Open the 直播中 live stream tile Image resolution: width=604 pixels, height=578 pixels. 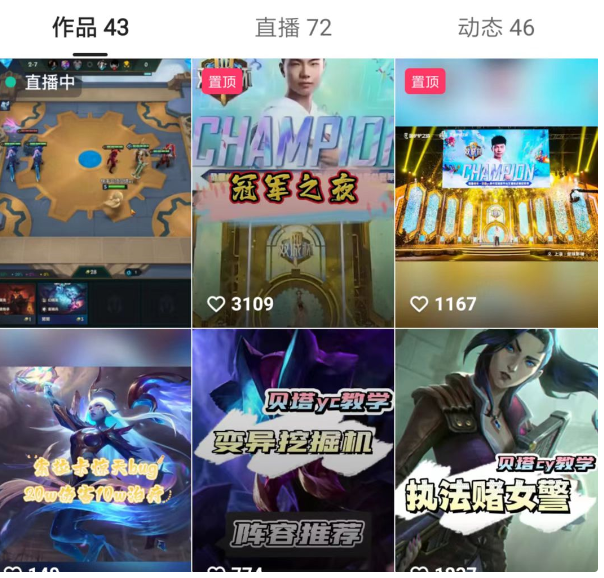95,192
